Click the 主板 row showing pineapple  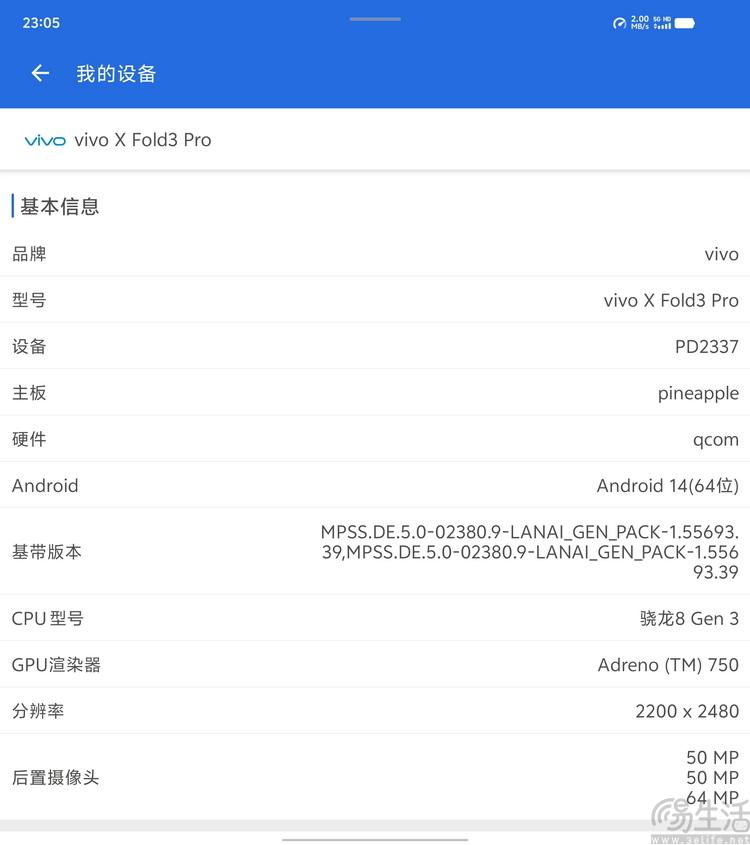click(375, 392)
